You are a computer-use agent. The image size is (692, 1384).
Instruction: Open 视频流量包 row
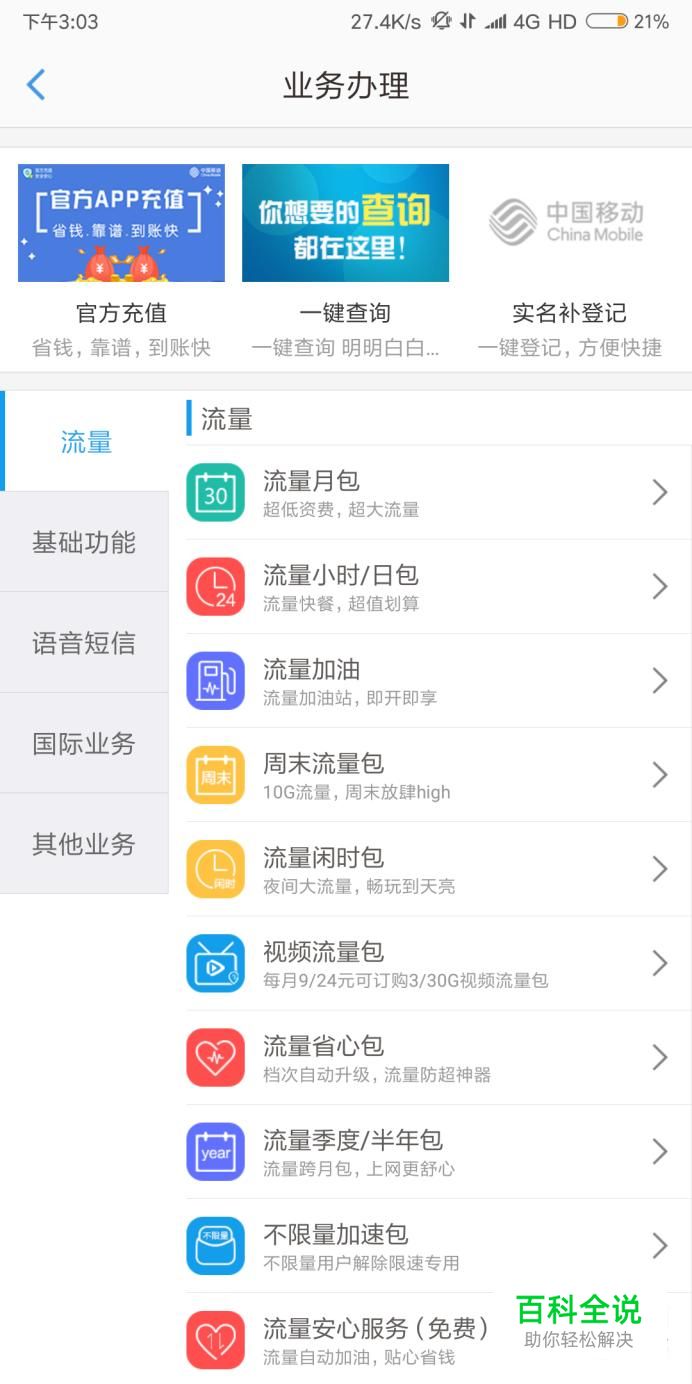click(438, 963)
